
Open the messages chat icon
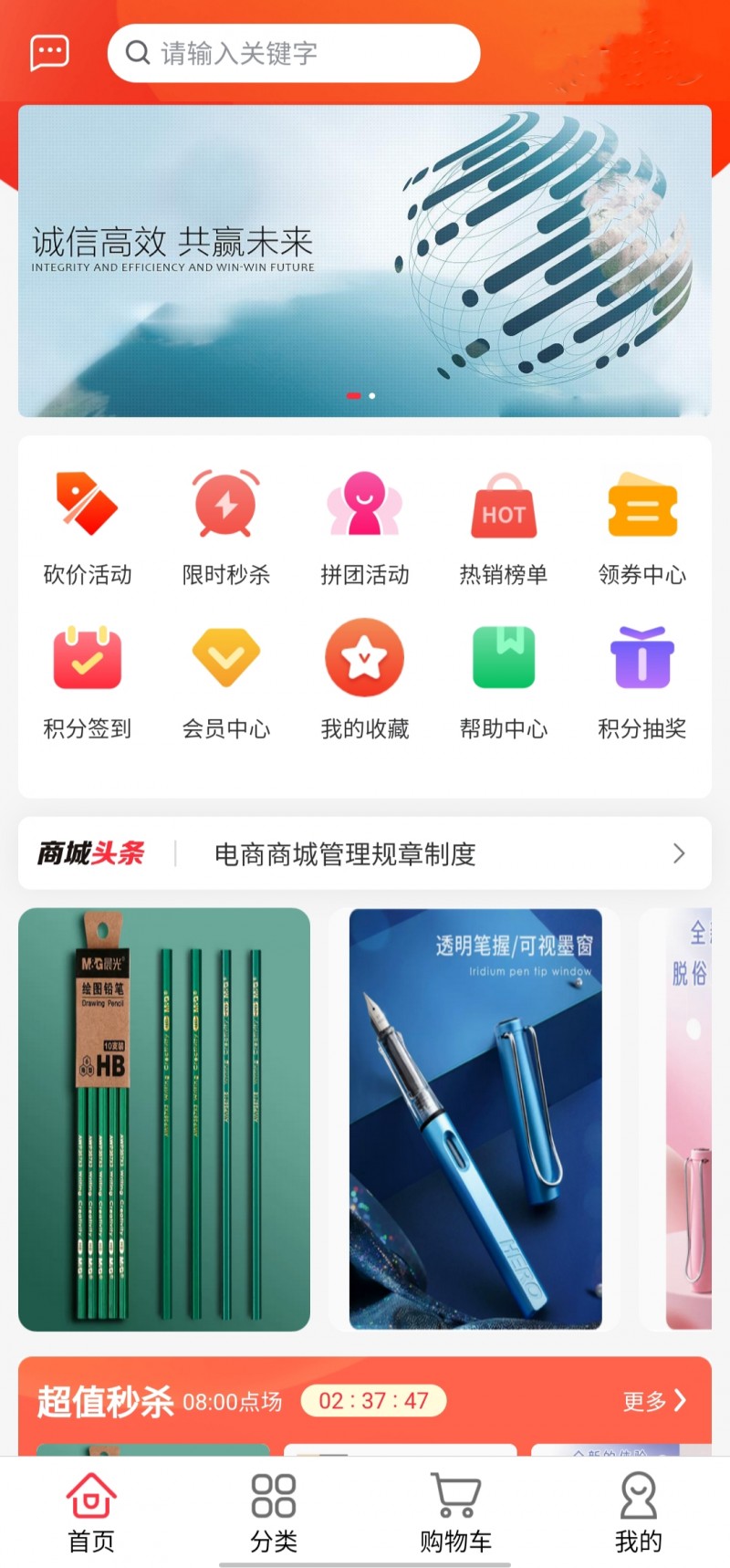point(49,53)
